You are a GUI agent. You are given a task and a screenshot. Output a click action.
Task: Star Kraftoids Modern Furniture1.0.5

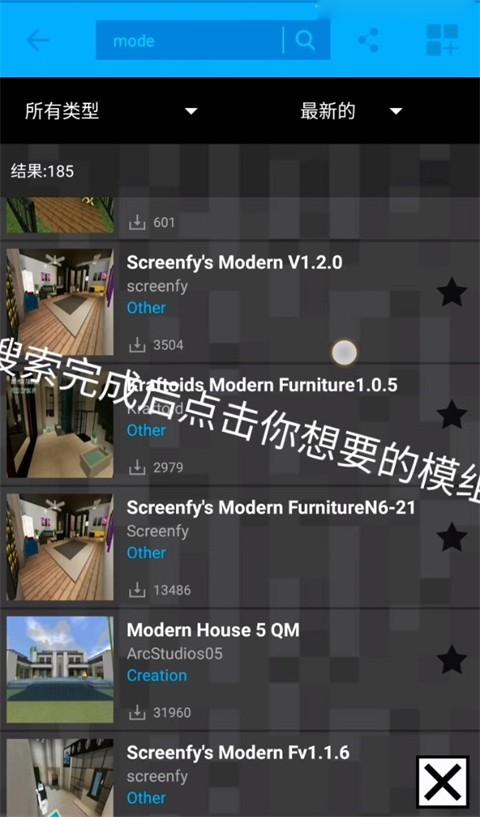click(451, 414)
